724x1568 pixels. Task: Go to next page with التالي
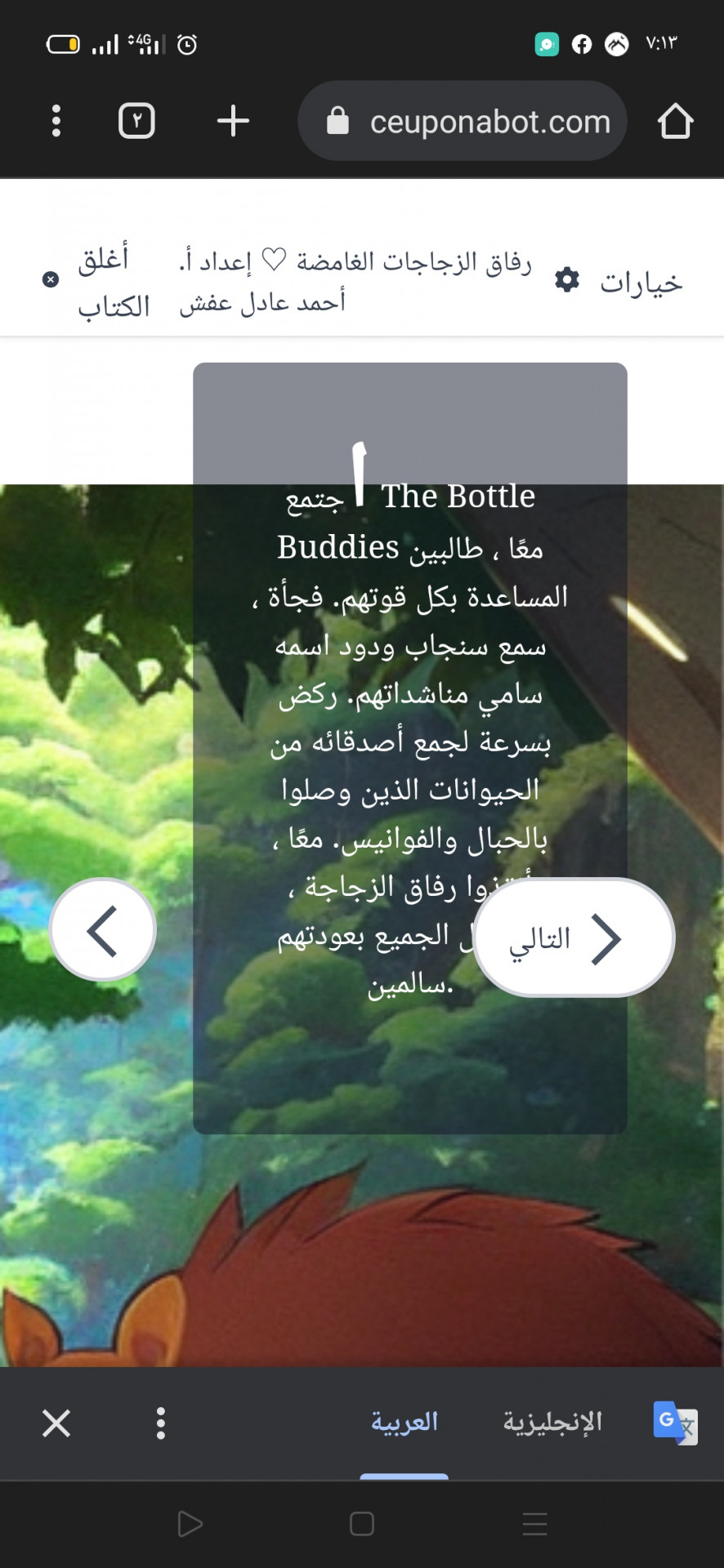[x=574, y=938]
